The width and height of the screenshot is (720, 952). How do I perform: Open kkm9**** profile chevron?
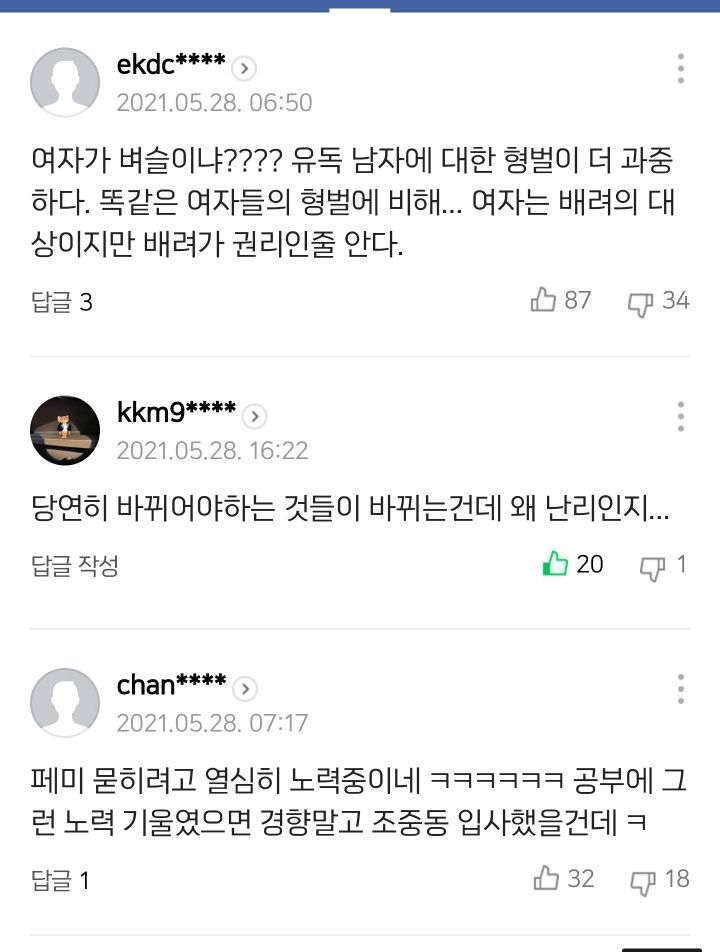[x=254, y=416]
